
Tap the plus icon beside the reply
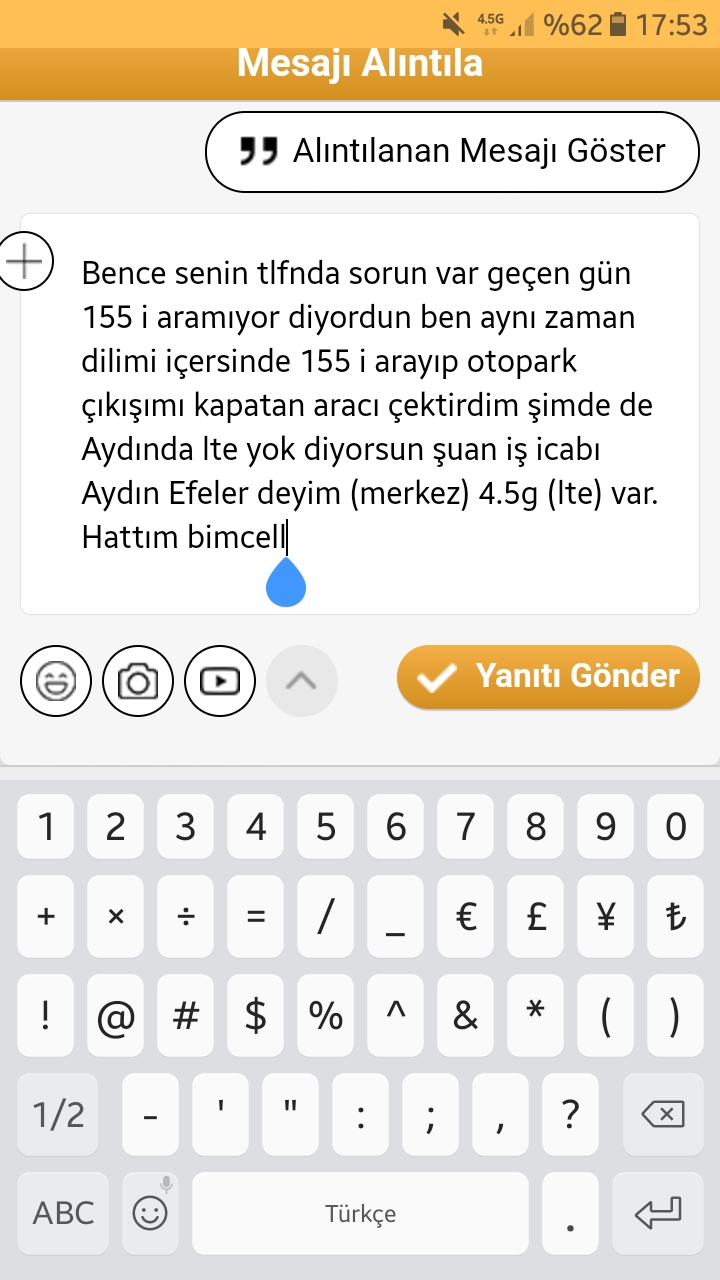(25, 262)
